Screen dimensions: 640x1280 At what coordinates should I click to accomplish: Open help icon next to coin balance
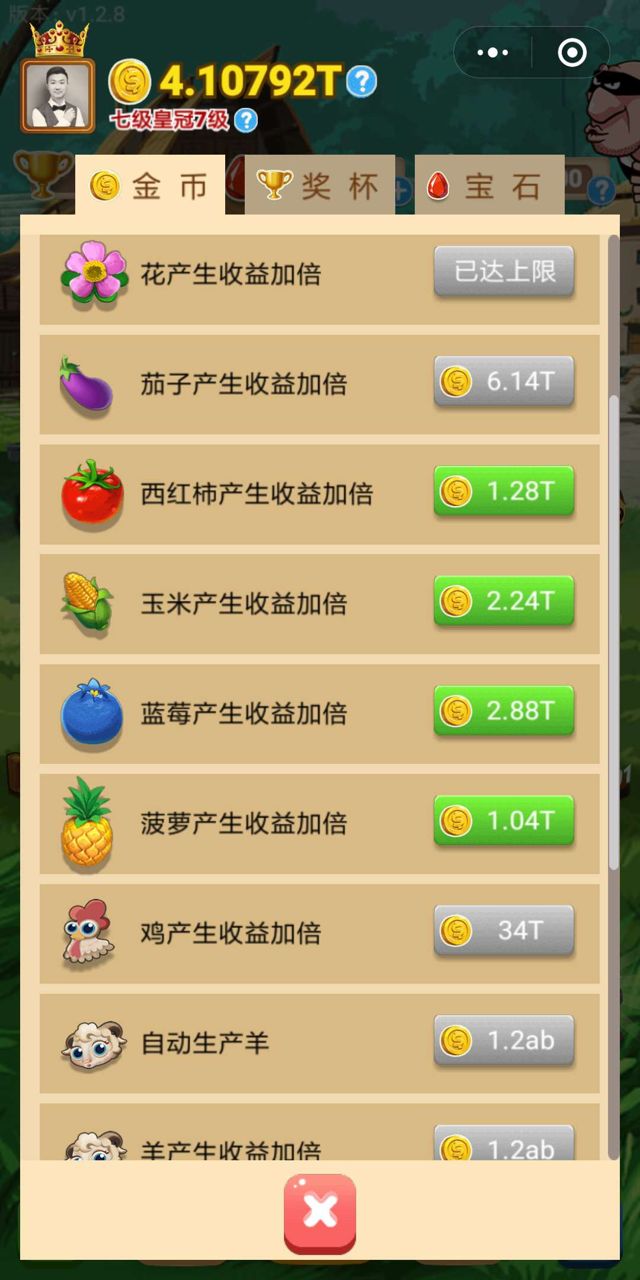coord(362,82)
